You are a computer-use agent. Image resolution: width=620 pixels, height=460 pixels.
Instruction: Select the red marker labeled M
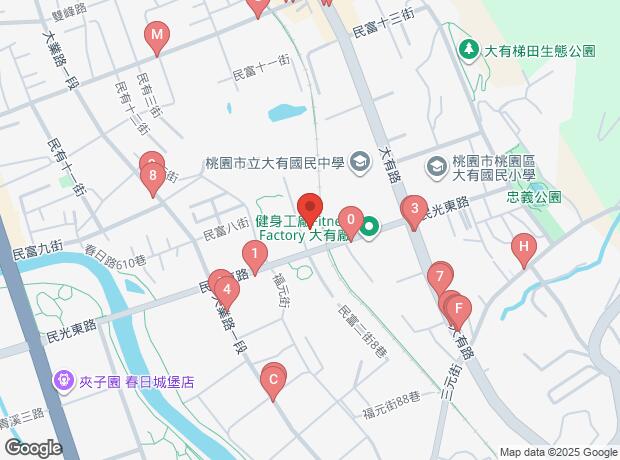tap(157, 38)
